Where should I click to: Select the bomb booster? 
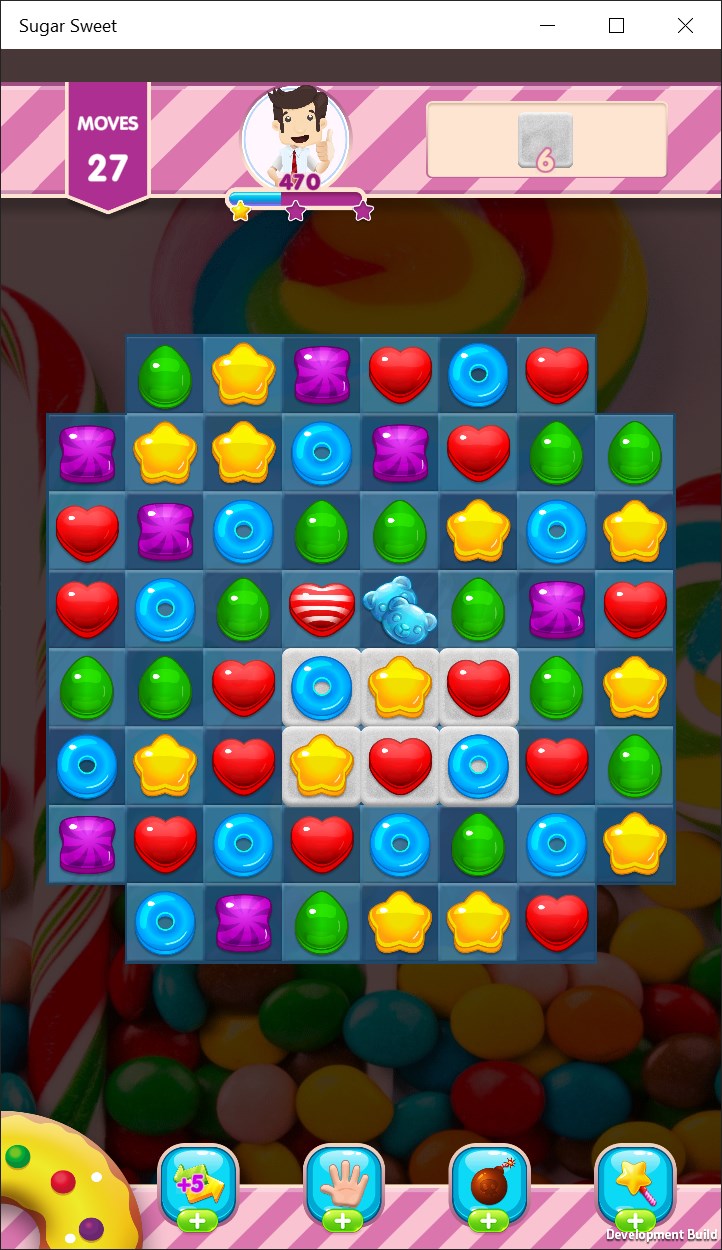point(489,1183)
